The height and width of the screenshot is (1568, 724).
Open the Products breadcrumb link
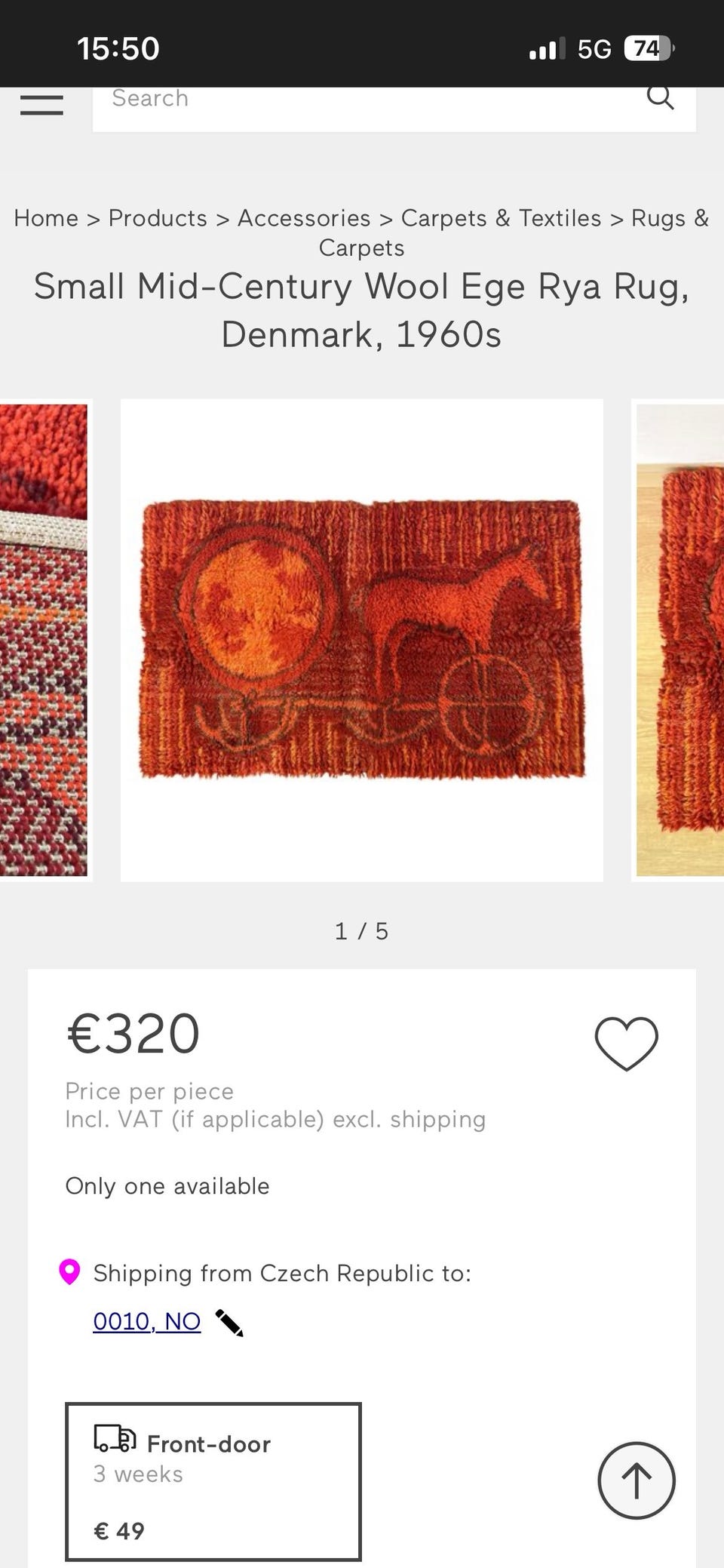click(157, 218)
